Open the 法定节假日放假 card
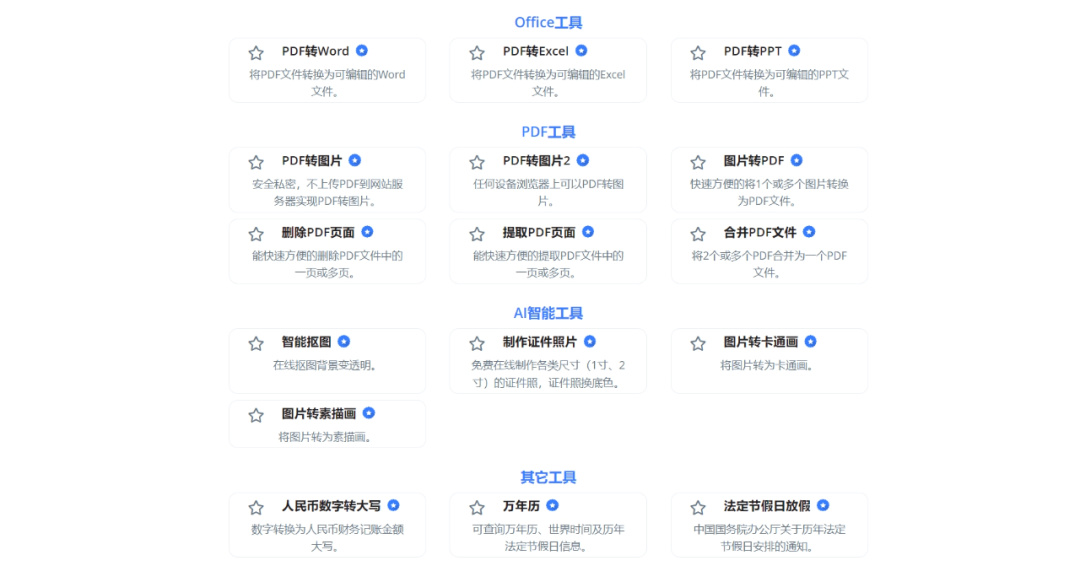Screen dimensions: 1080x582 [x=769, y=525]
